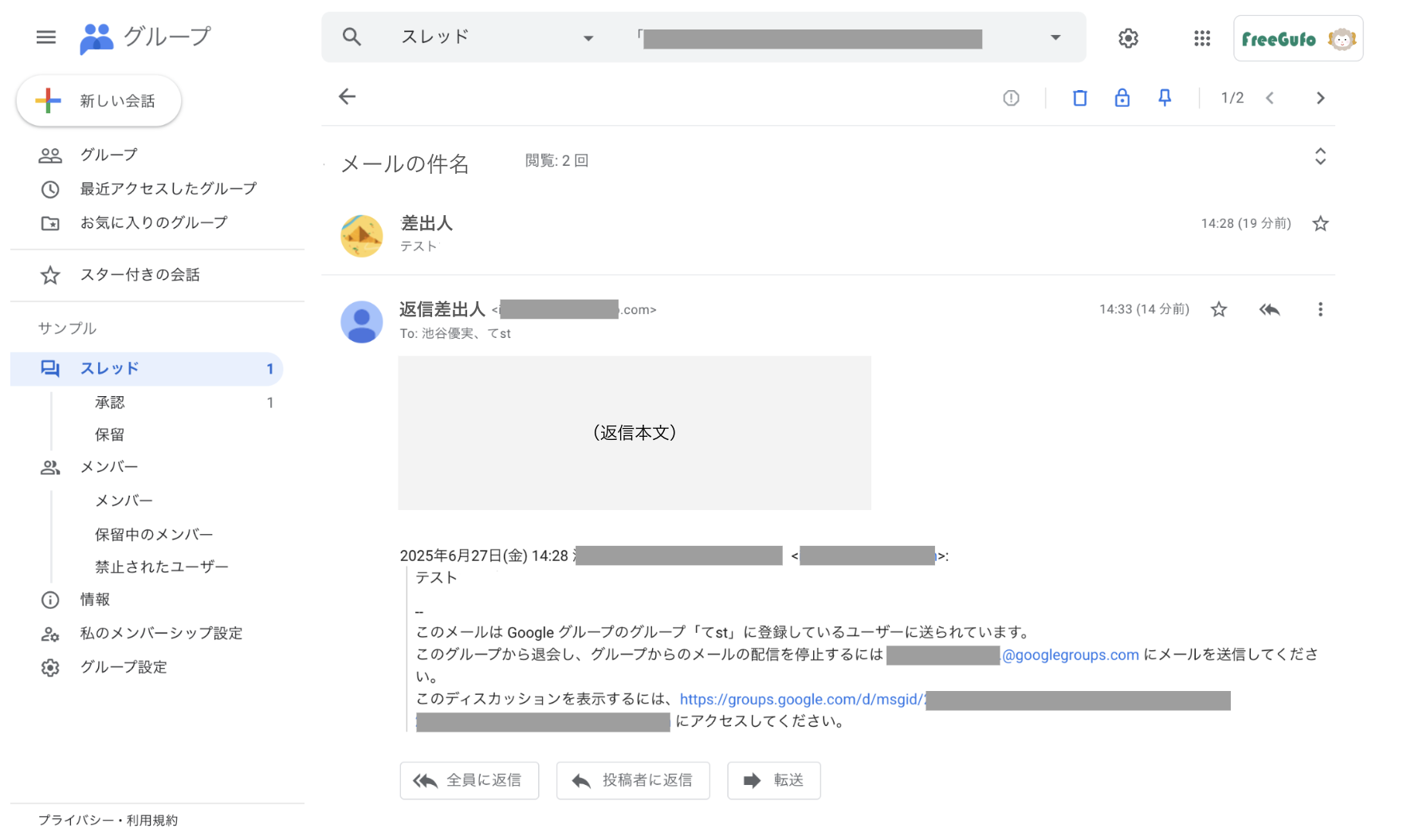
Task: Open 最近アクセスしたグループ
Action: click(168, 189)
